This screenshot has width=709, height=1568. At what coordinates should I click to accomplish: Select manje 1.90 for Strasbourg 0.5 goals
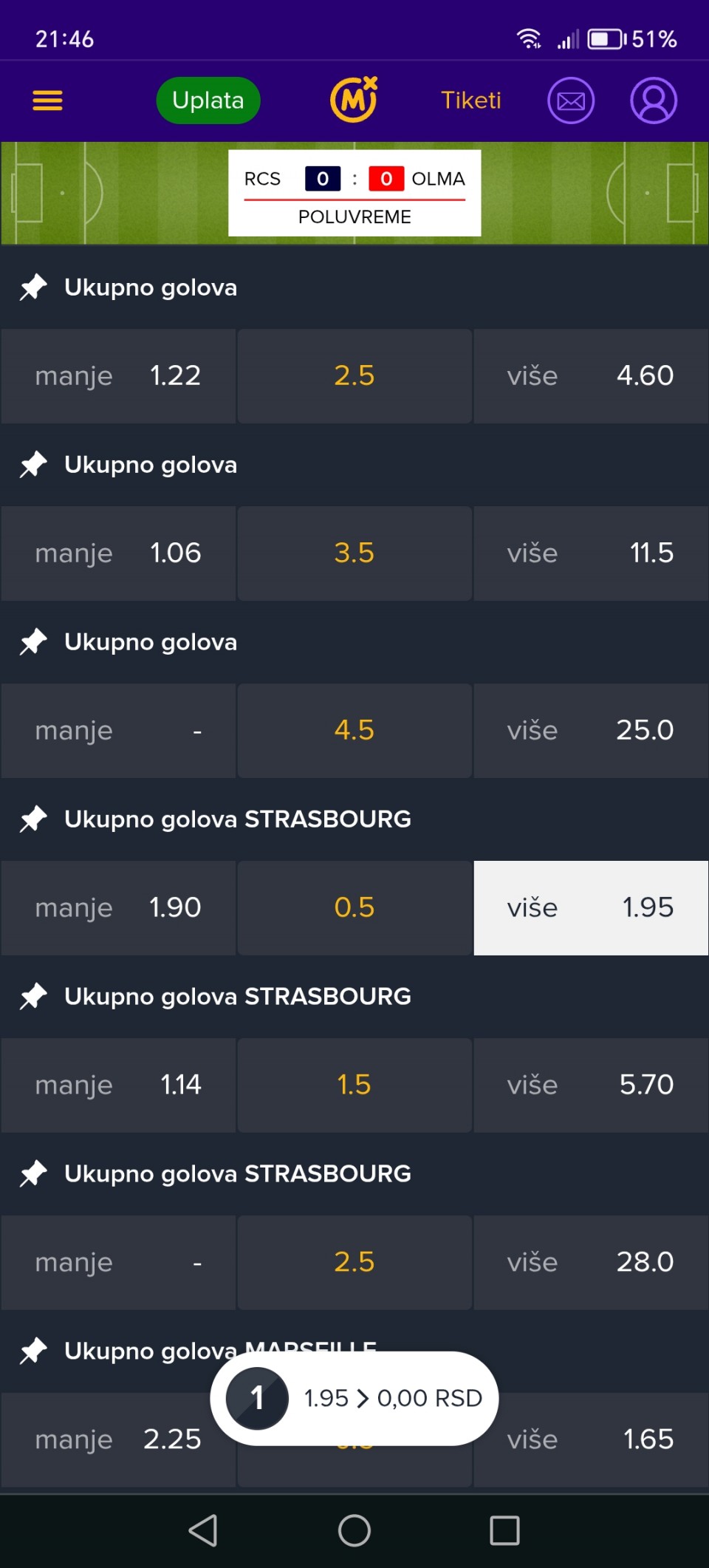pos(118,908)
